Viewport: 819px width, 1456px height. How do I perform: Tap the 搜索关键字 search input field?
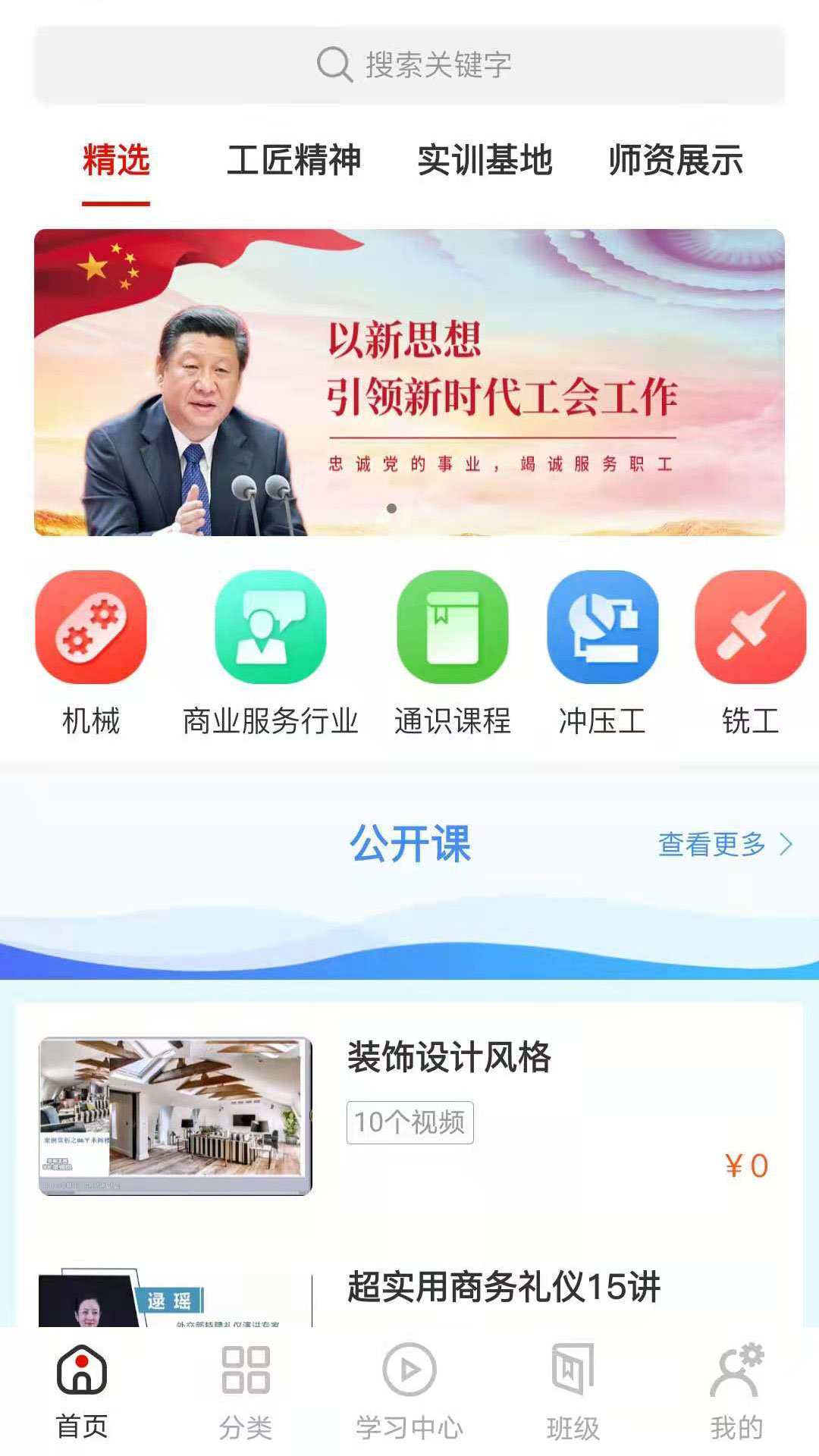click(x=440, y=64)
